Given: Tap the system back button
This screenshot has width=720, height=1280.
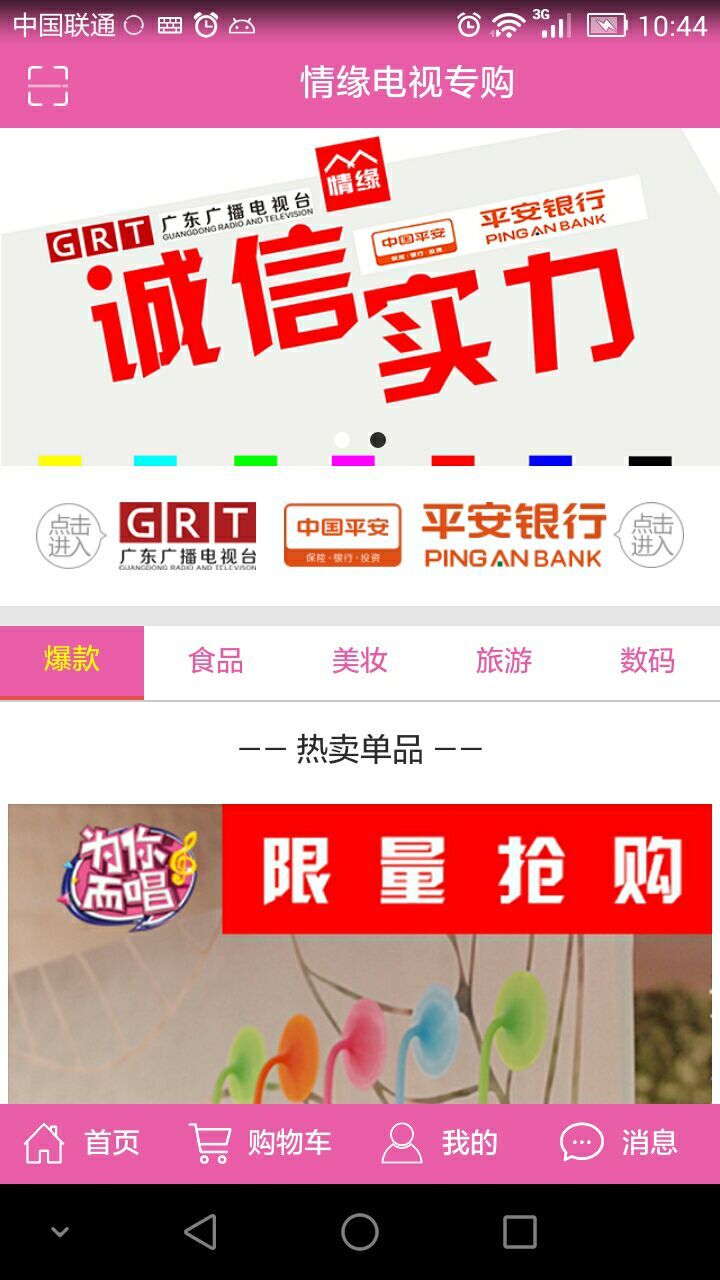Looking at the screenshot, I should click(x=200, y=1232).
